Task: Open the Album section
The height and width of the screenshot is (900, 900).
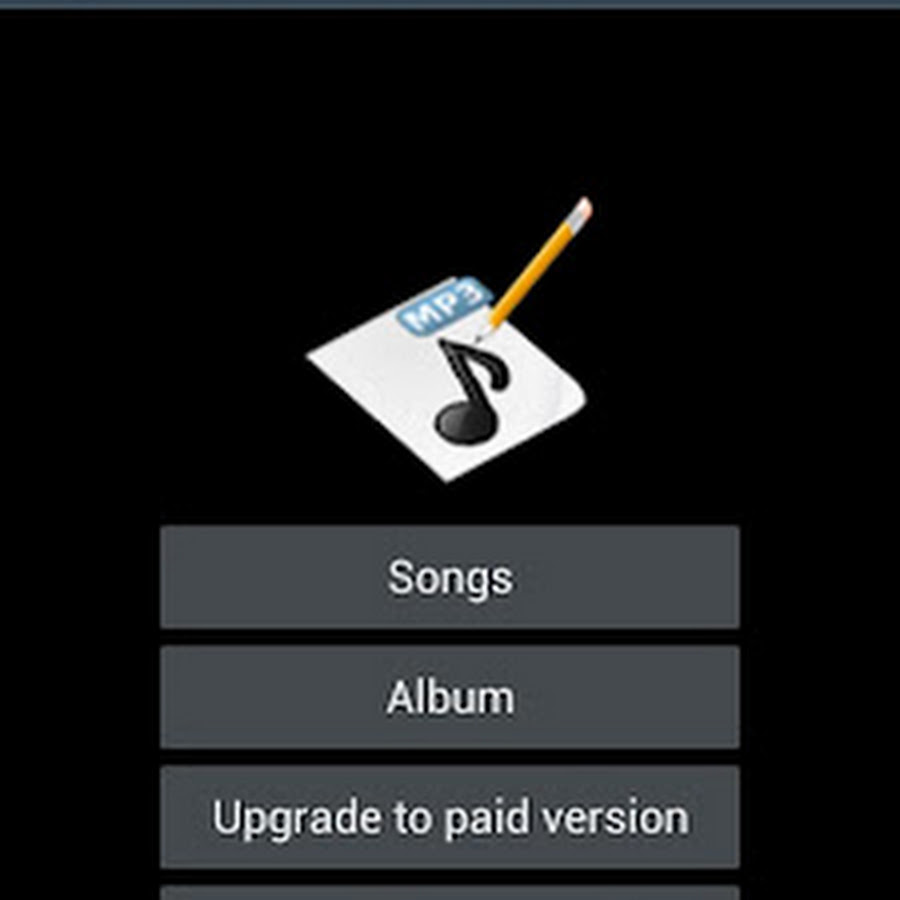Action: pyautogui.click(x=449, y=697)
